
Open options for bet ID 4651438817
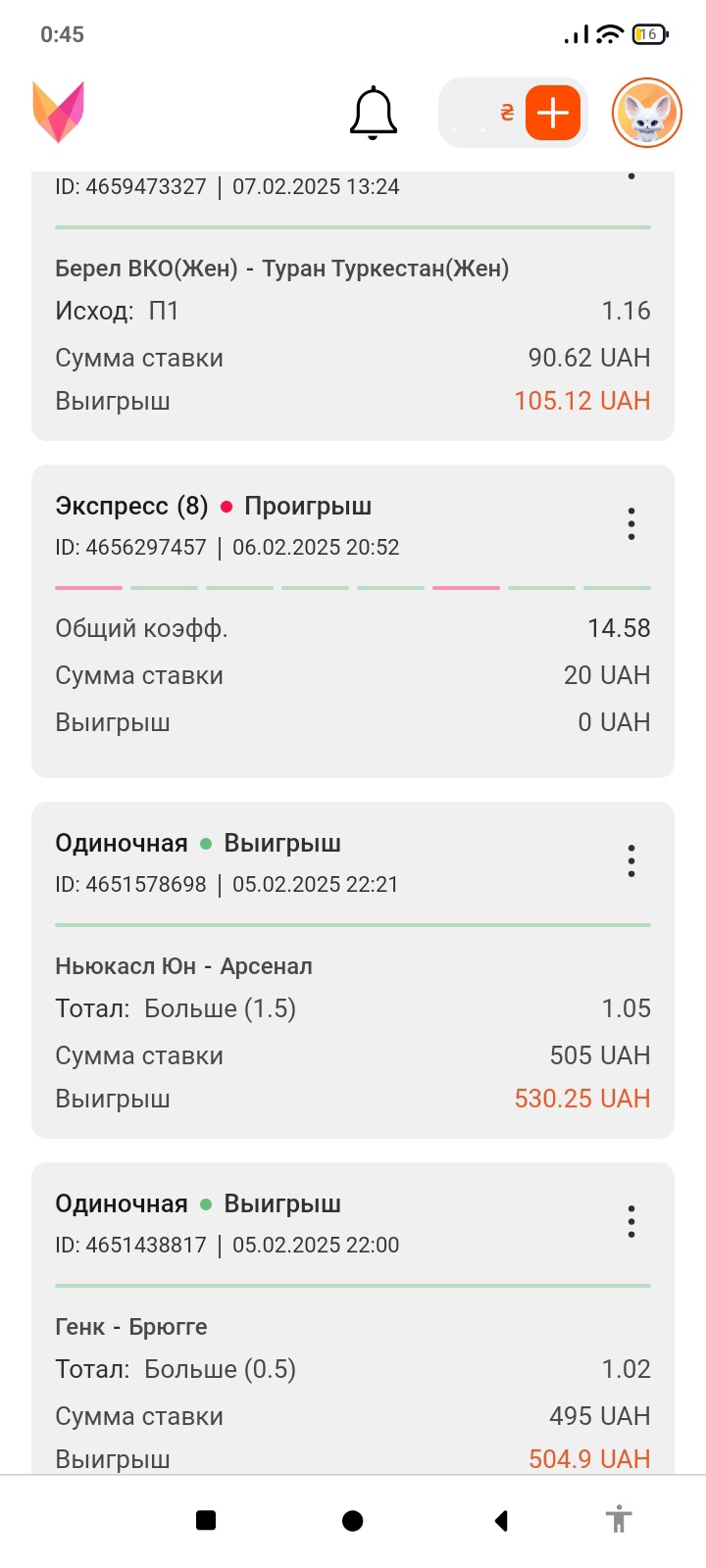tap(631, 1222)
